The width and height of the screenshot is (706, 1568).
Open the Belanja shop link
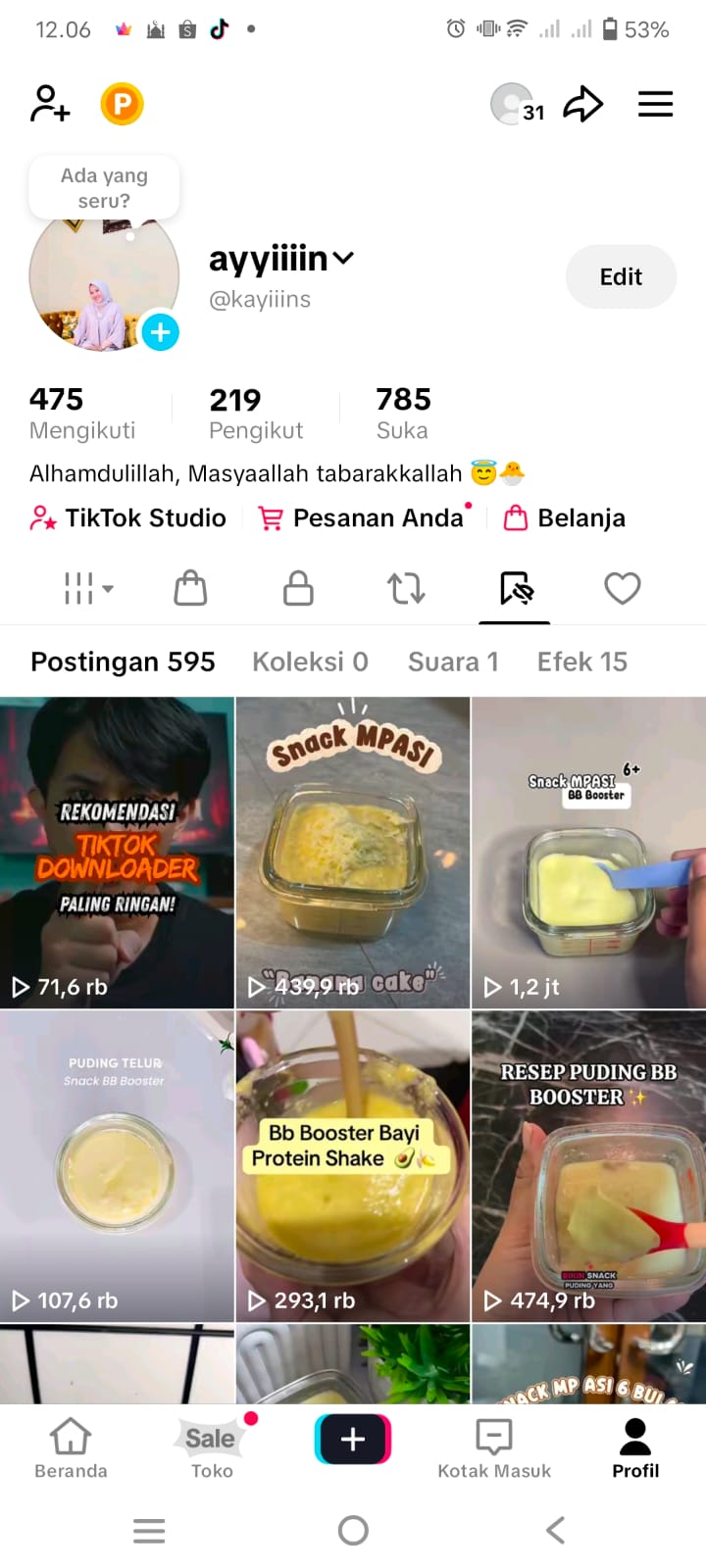(x=565, y=517)
